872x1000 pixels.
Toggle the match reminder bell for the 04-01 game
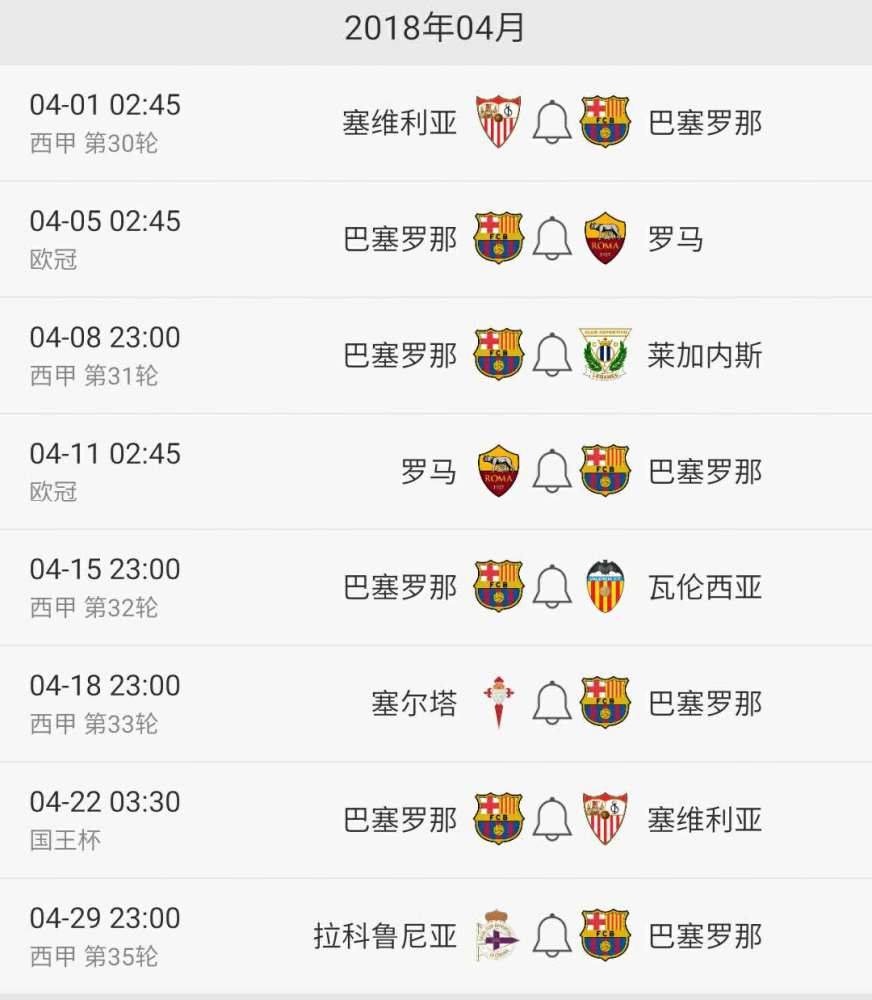551,118
